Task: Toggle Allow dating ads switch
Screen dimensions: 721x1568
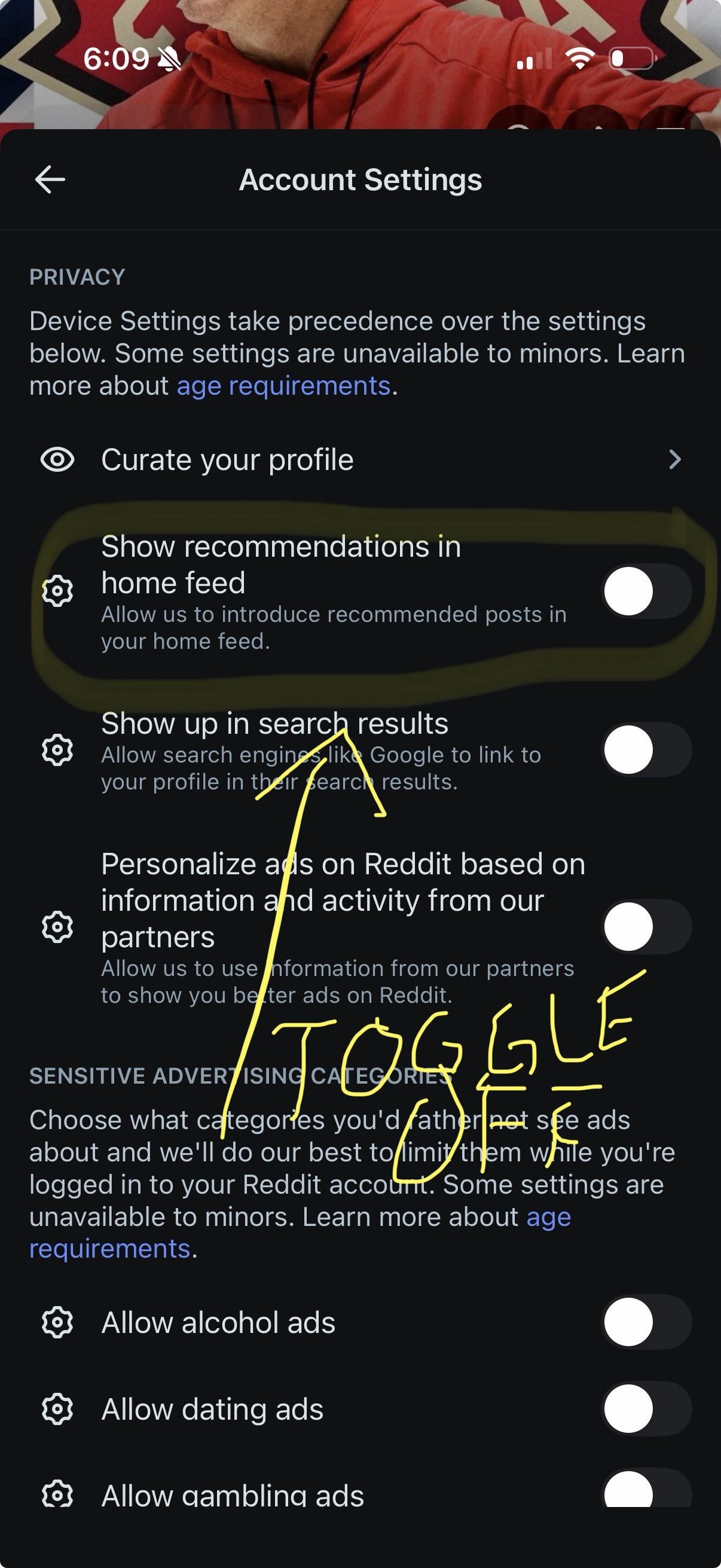Action: click(646, 1408)
